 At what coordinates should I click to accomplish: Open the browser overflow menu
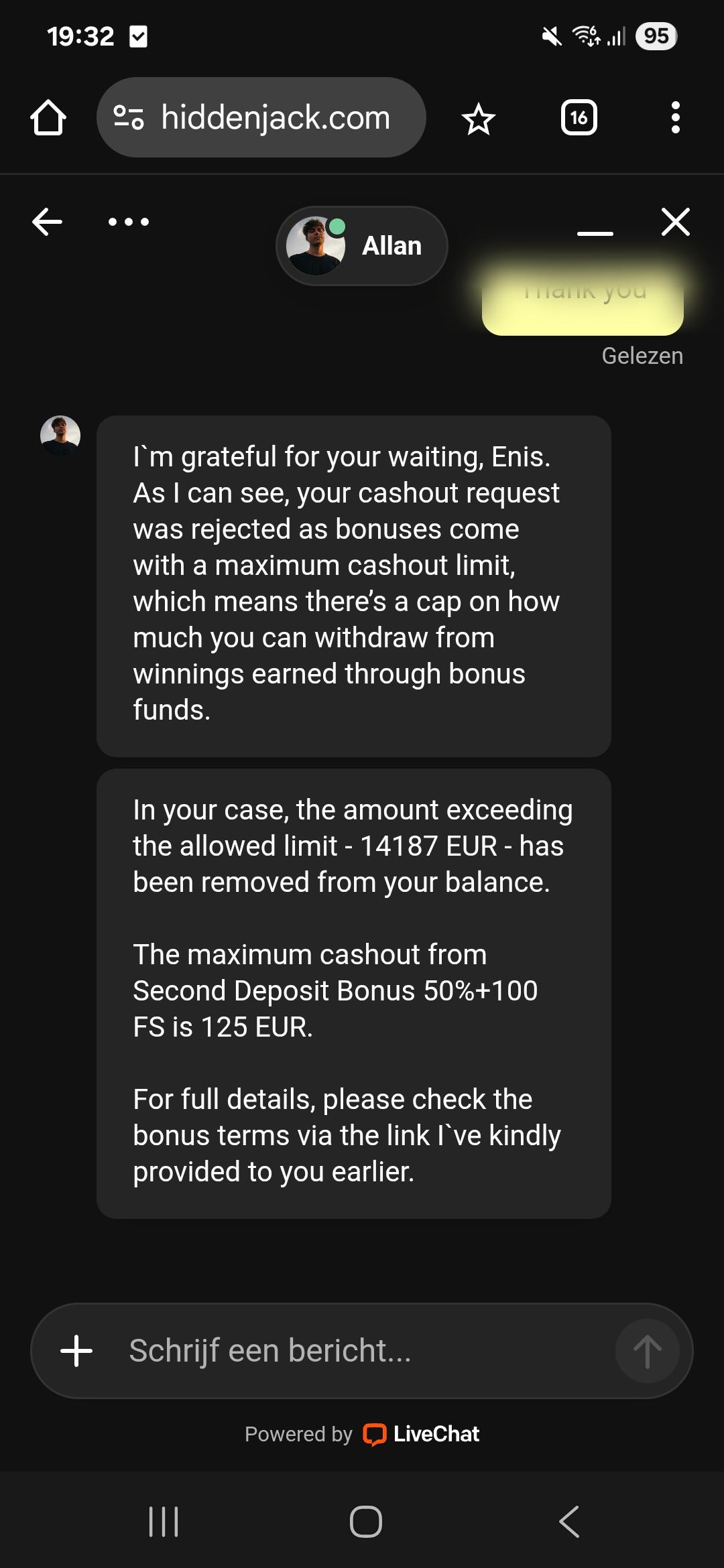(x=675, y=118)
